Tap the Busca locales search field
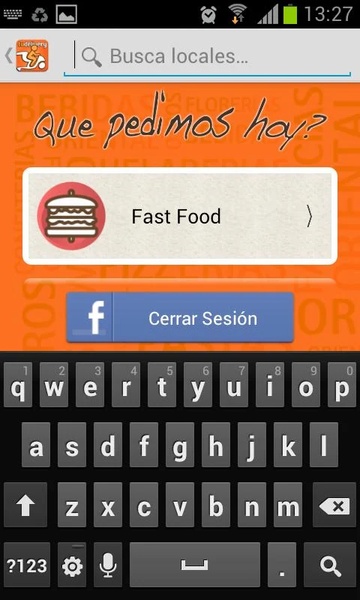The height and width of the screenshot is (600, 360). (207, 57)
